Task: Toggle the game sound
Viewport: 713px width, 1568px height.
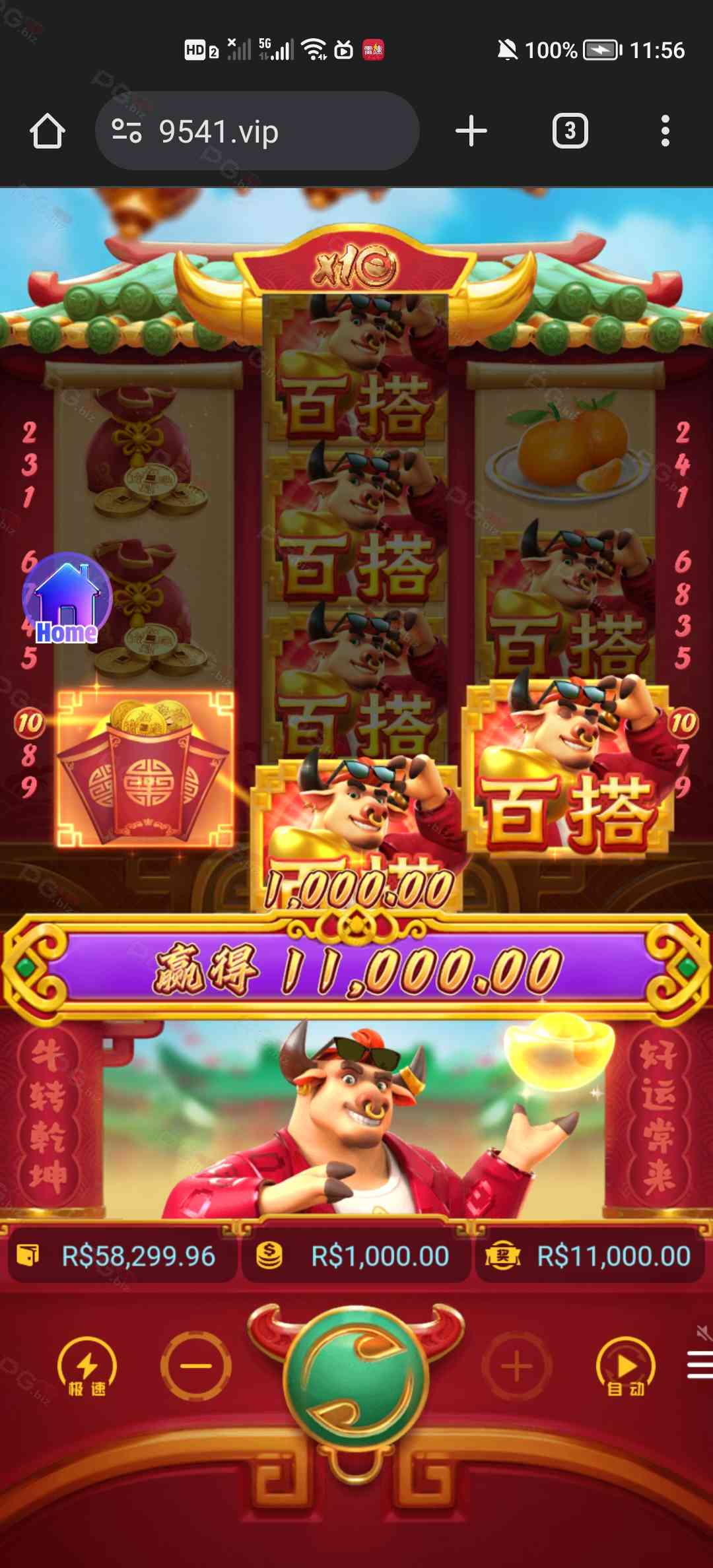Action: click(x=704, y=1332)
